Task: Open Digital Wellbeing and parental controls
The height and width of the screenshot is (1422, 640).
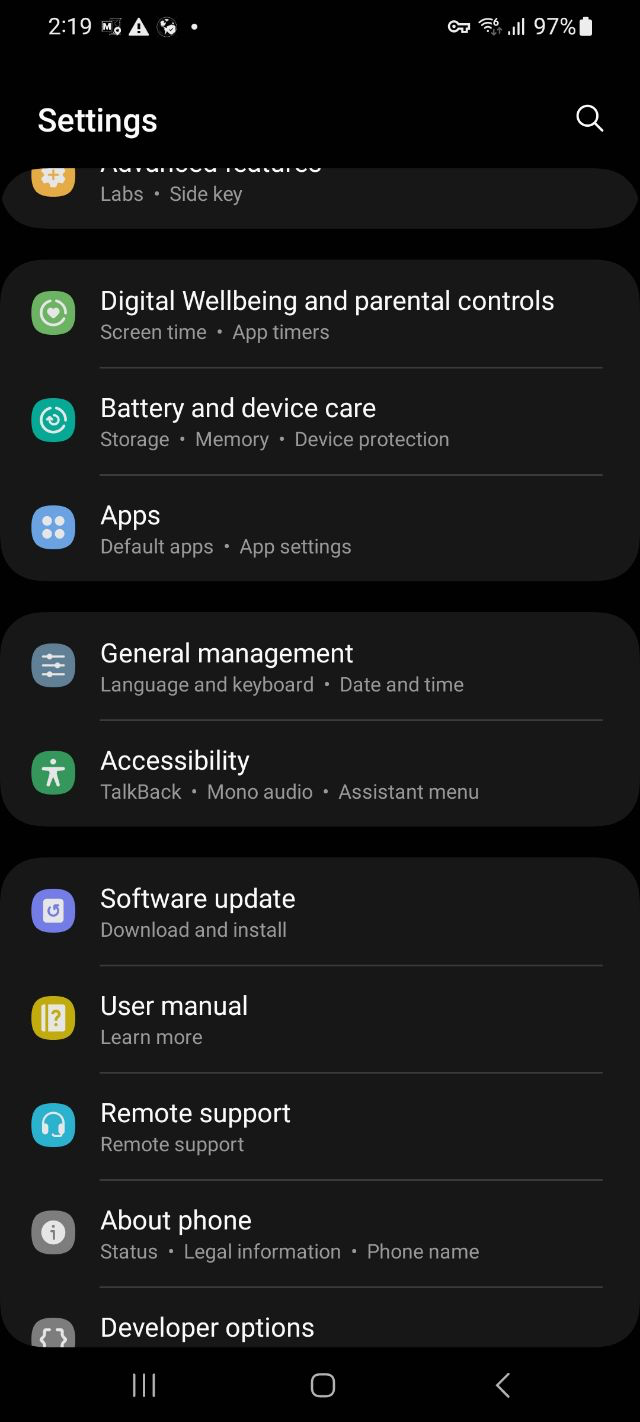Action: tap(326, 314)
